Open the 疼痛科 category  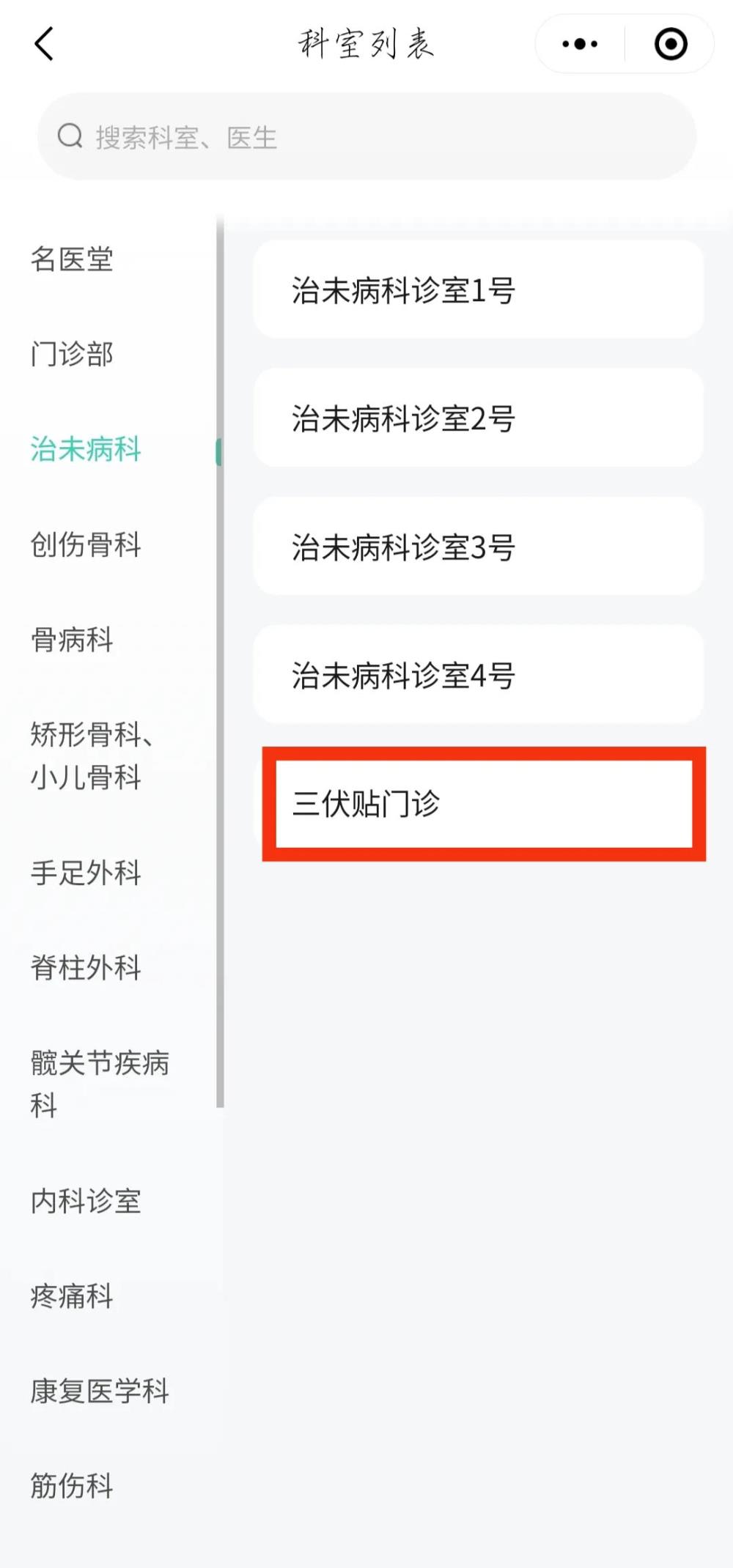pyautogui.click(x=72, y=1296)
